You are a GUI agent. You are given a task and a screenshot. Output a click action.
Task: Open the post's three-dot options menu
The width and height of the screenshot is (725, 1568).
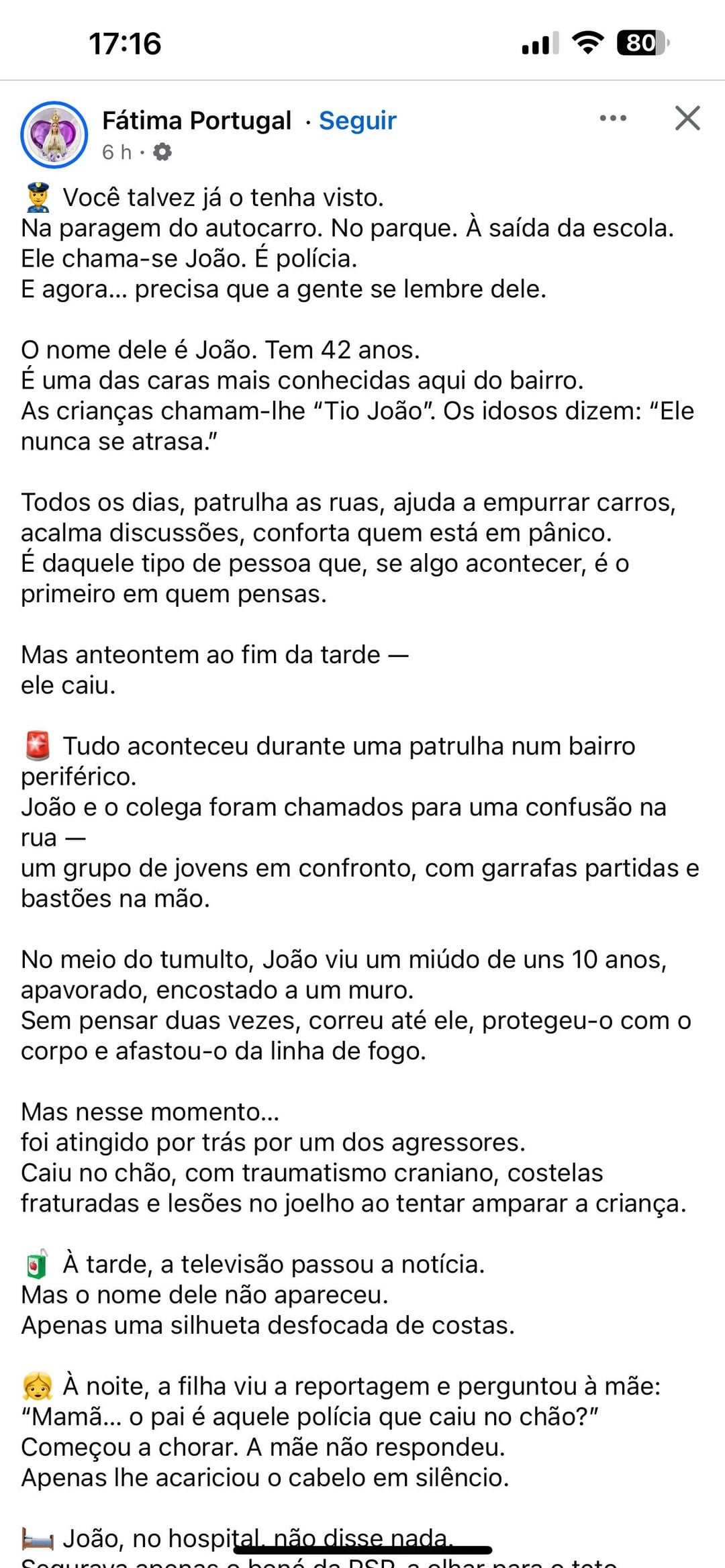pyautogui.click(x=613, y=118)
